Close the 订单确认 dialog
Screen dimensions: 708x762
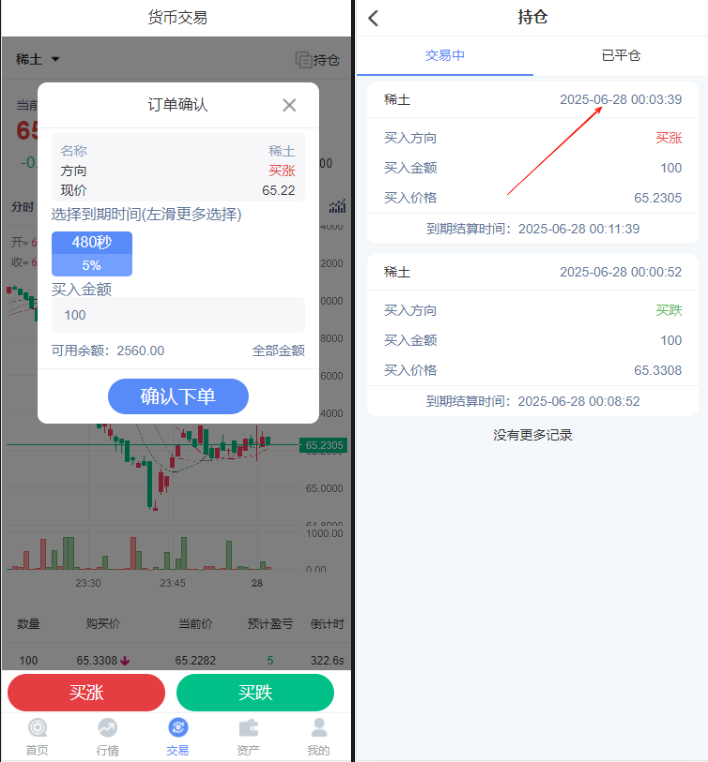coord(289,105)
